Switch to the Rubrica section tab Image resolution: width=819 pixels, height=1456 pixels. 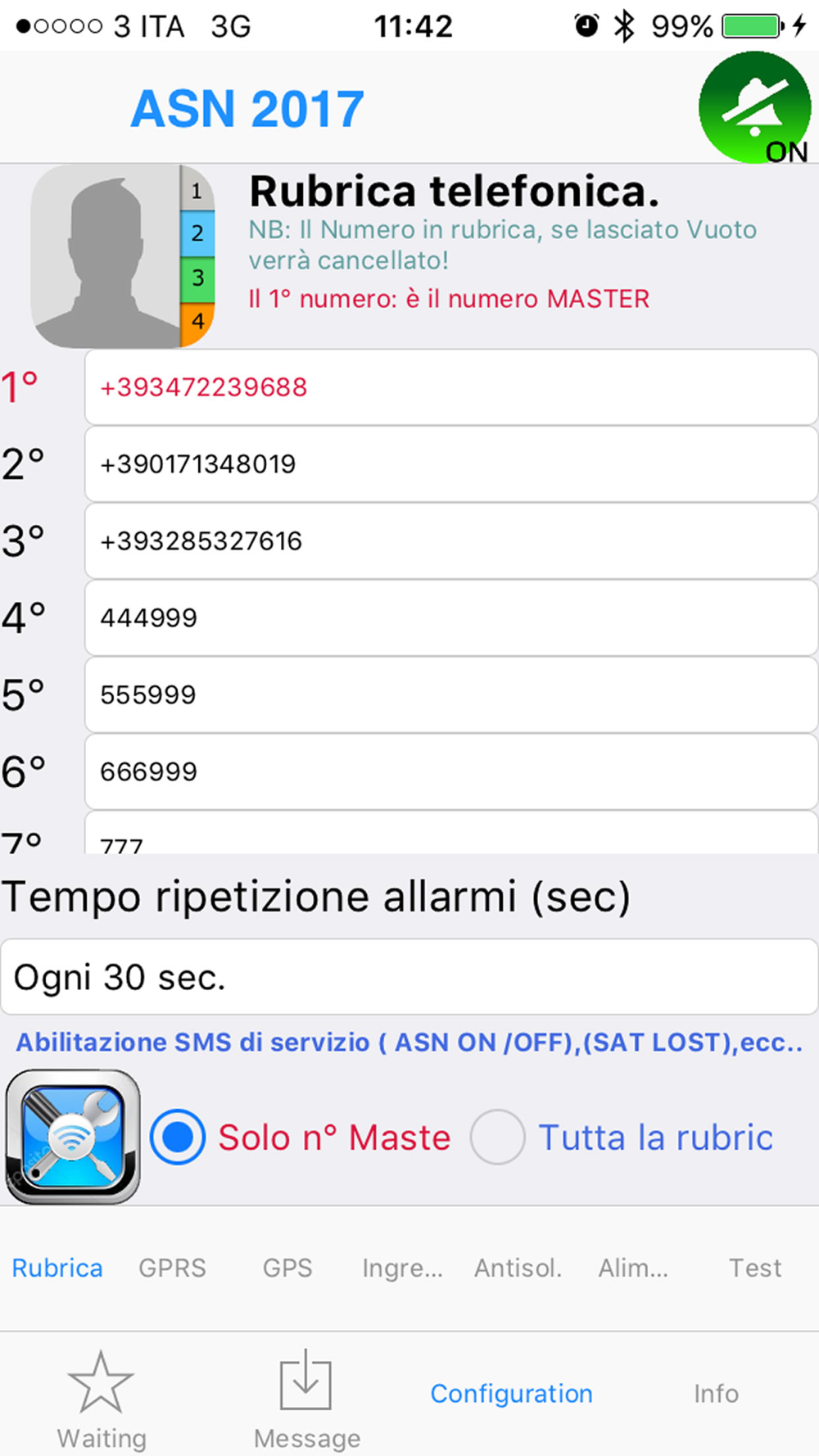tap(57, 1268)
